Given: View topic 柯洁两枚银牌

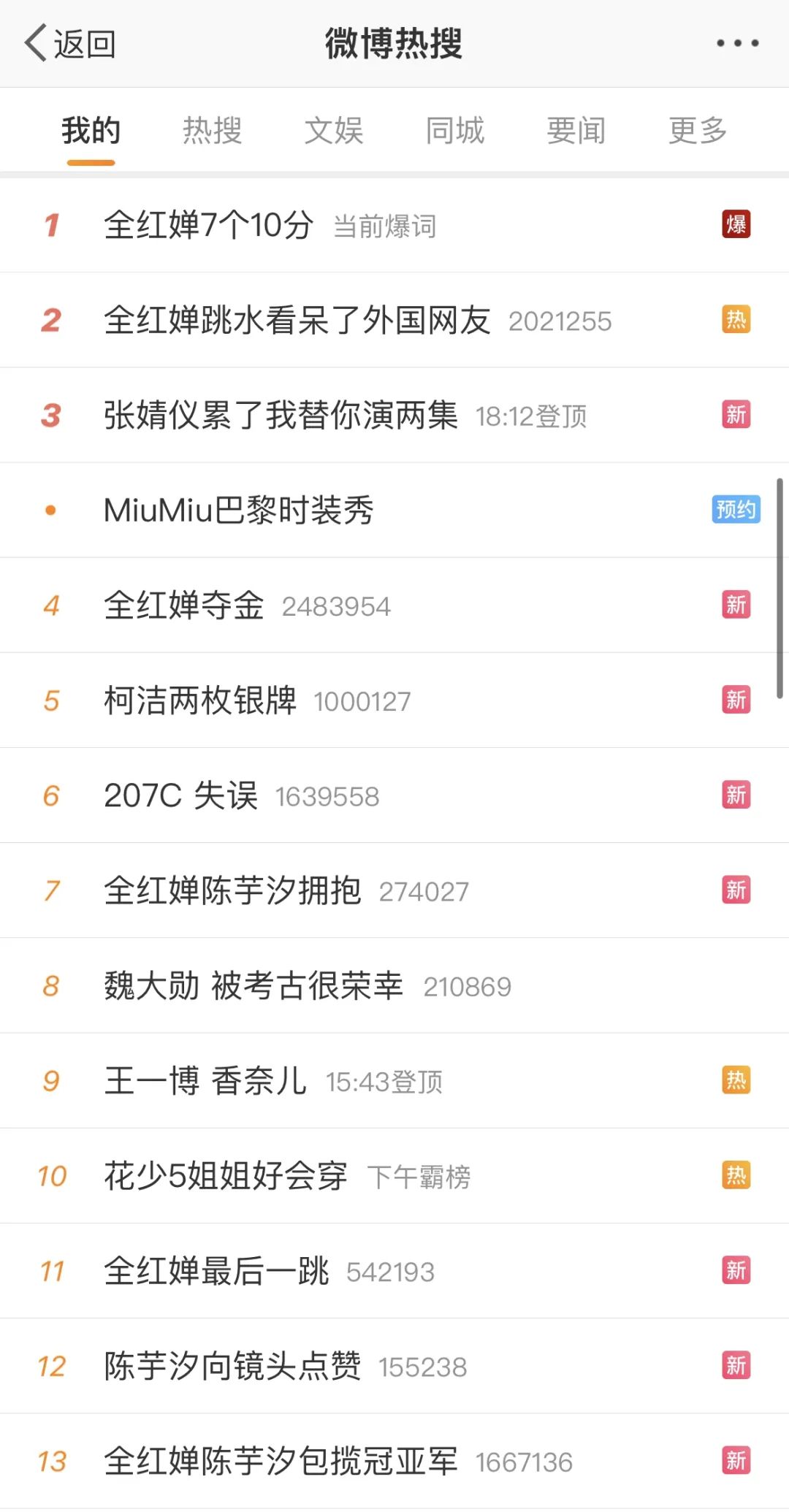Looking at the screenshot, I should click(x=200, y=700).
